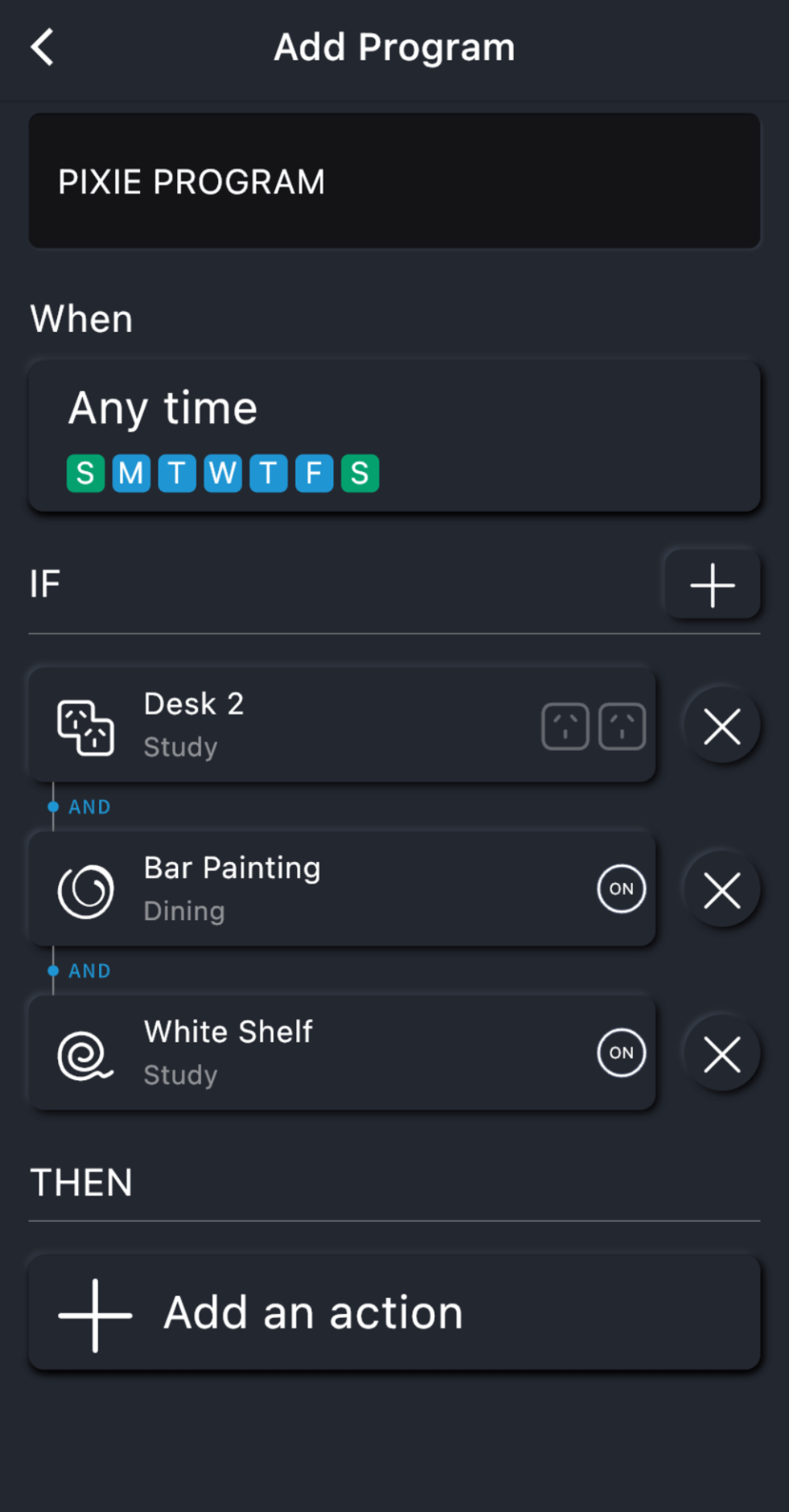
Task: Click the White Shelf swirl bulb icon
Action: 85,1054
